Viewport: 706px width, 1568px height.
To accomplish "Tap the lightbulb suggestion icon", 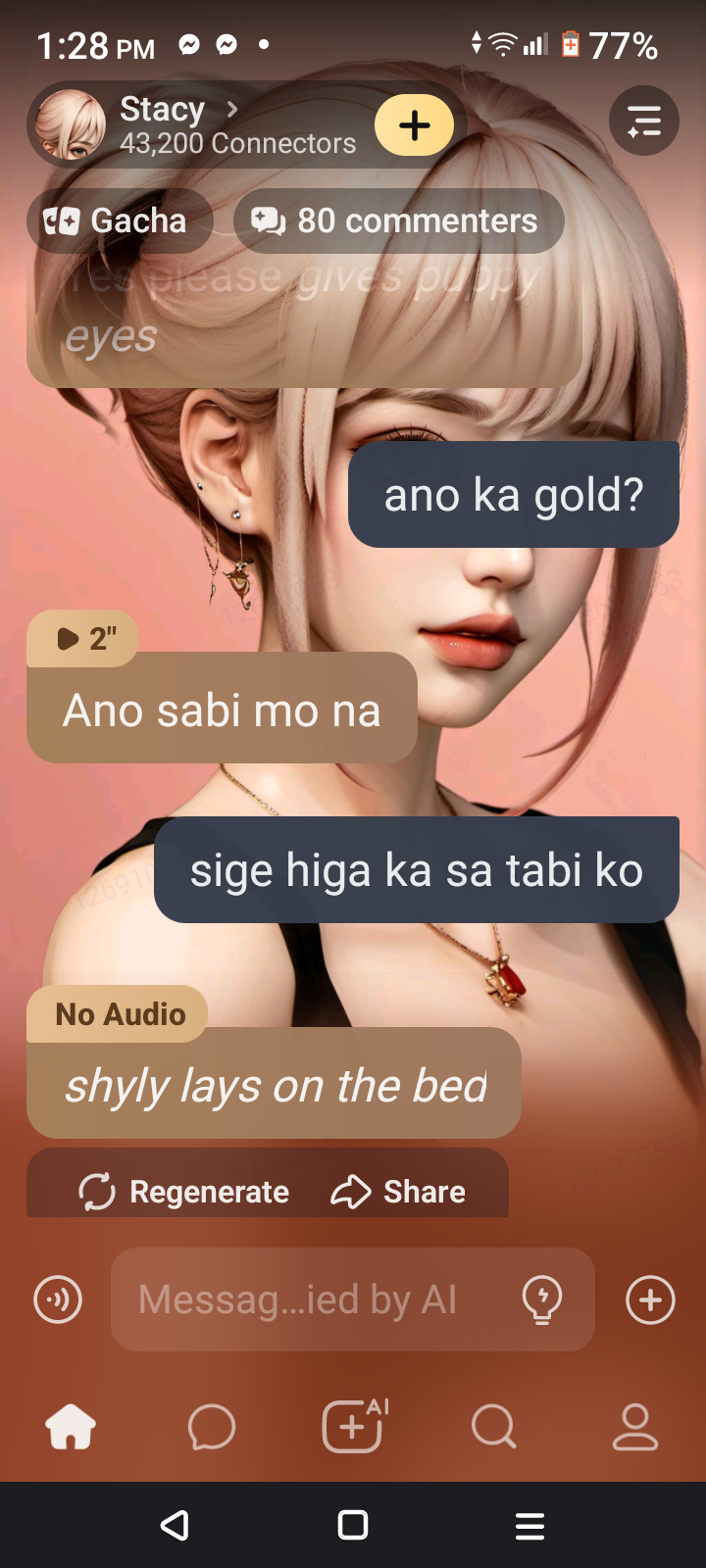I will pyautogui.click(x=542, y=1299).
